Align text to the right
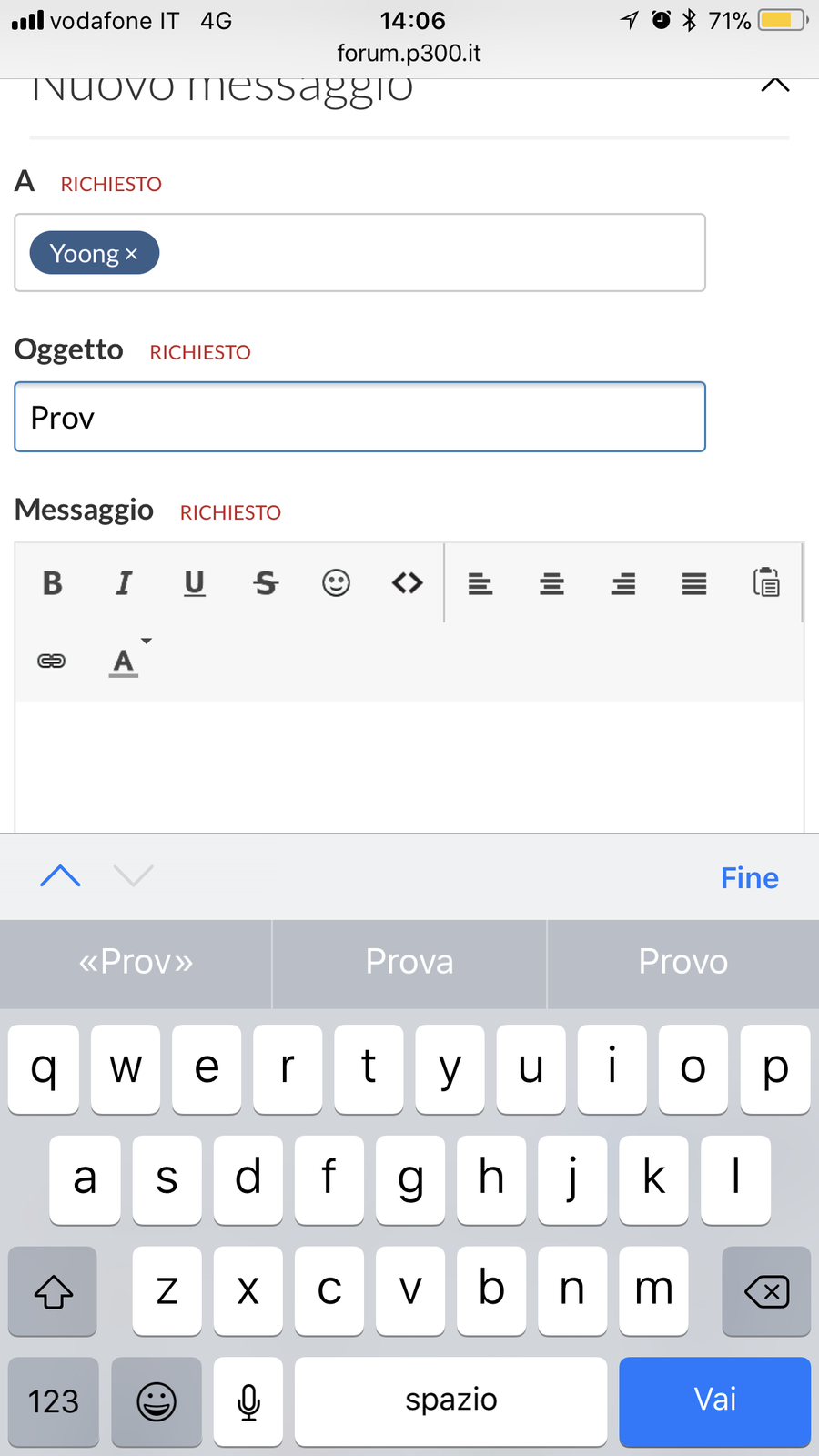The image size is (819, 1456). pyautogui.click(x=623, y=583)
